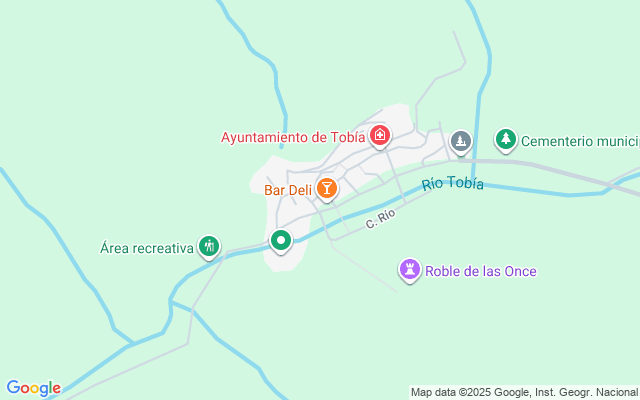Select the Bar Deli marker
Screen dimensions: 640x400
click(x=326, y=187)
